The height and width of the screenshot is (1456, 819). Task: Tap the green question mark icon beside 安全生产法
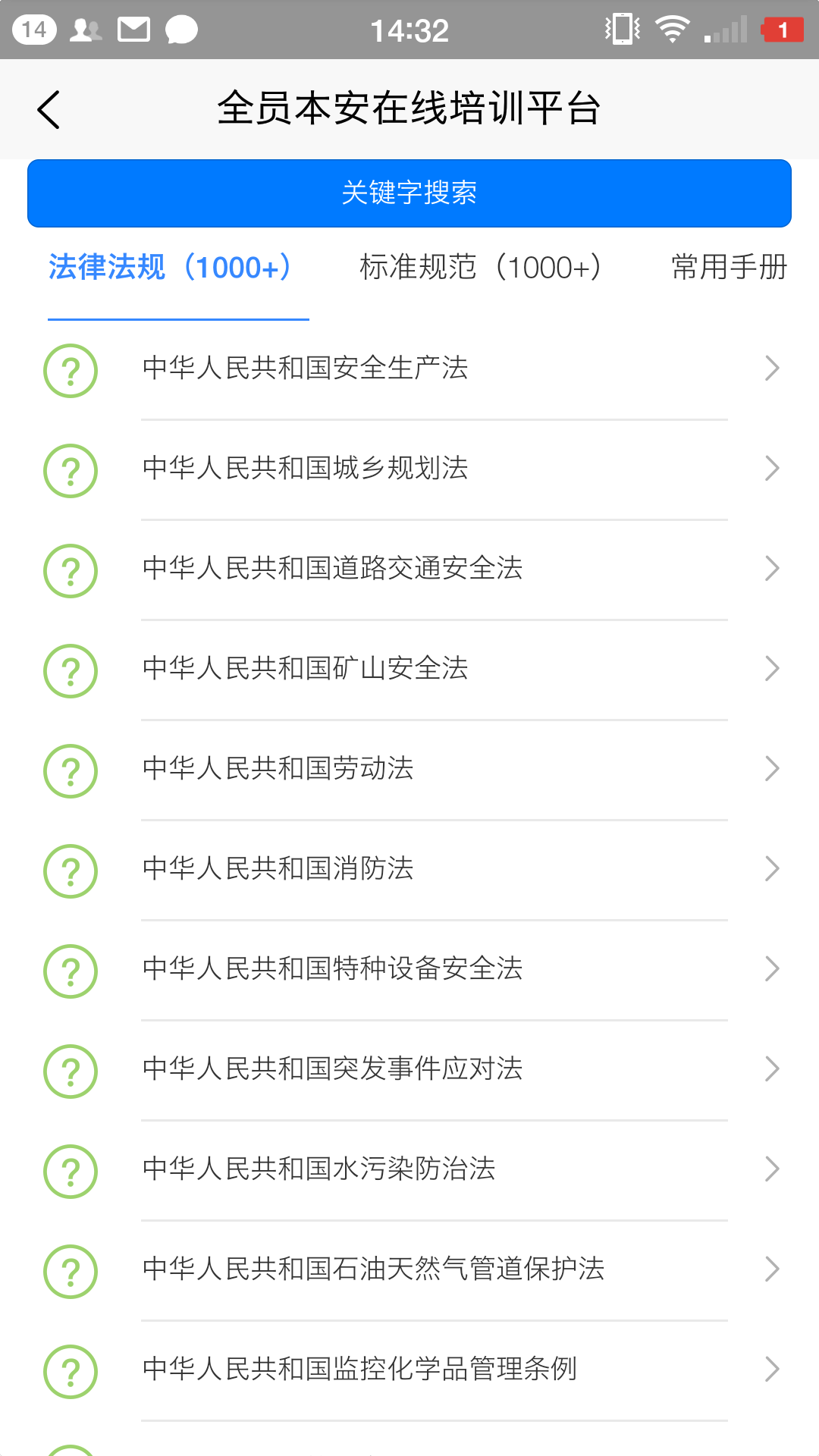point(71,371)
